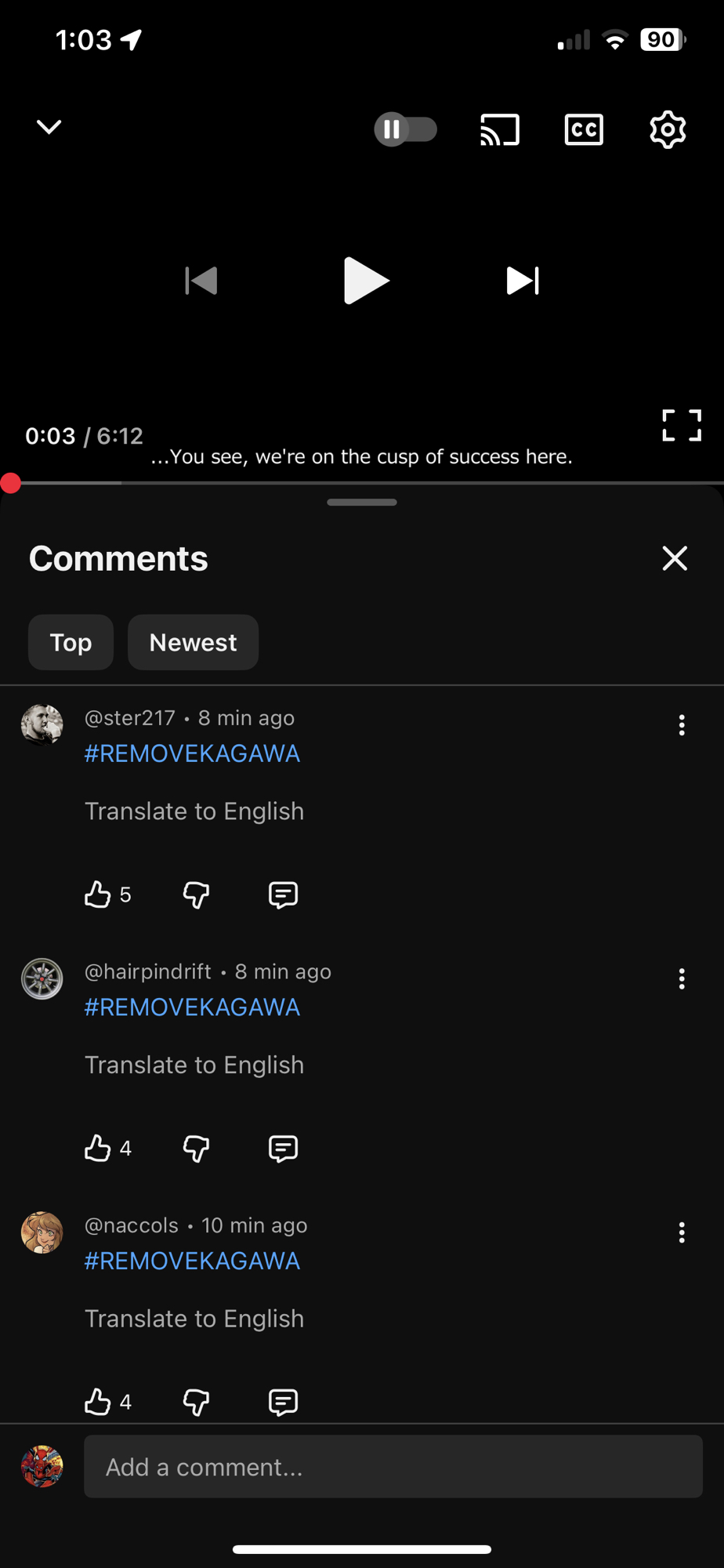Screen dimensions: 724x1568
Task: Enter fullscreen mode
Action: point(681,426)
